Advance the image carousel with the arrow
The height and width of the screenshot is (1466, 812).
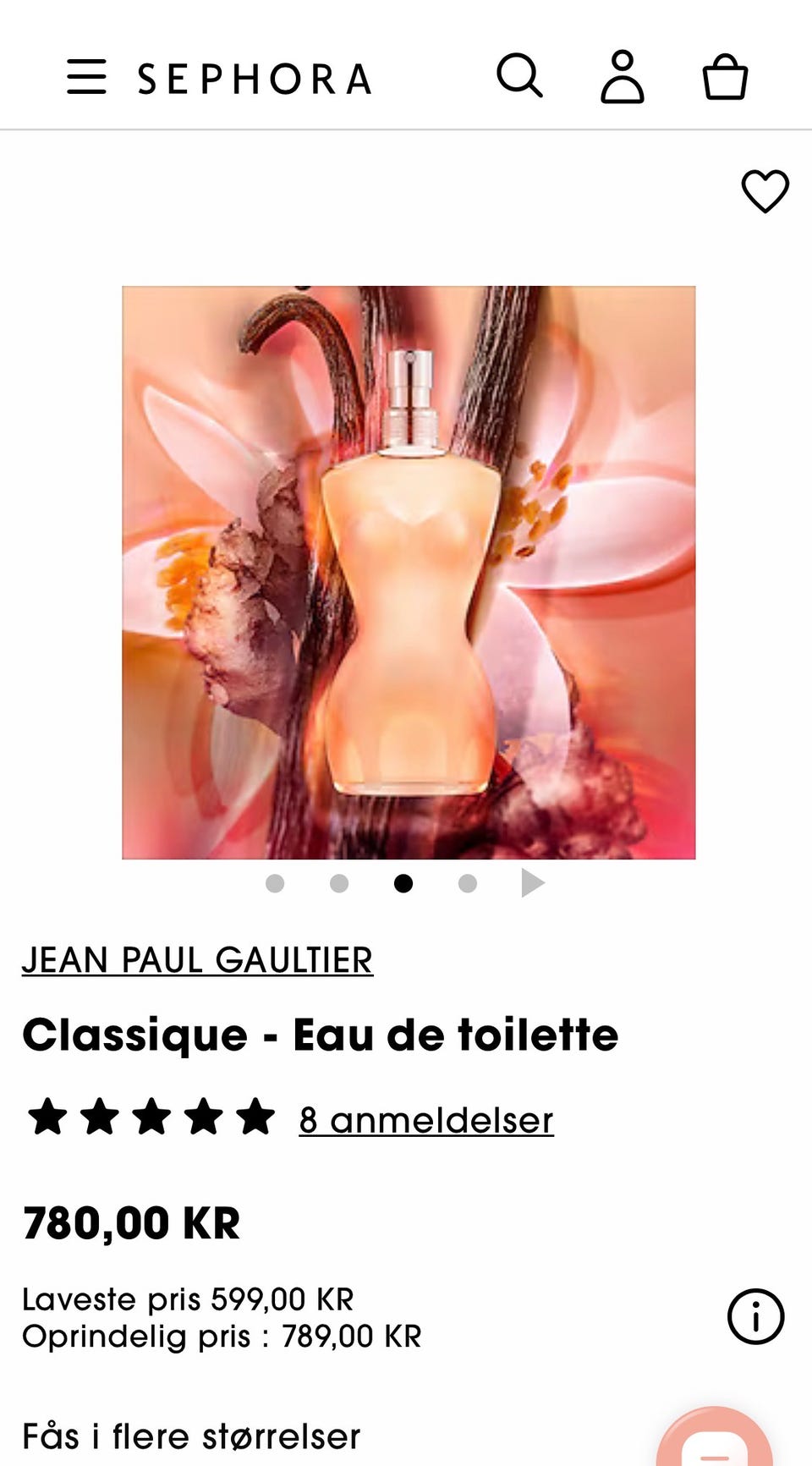point(533,881)
